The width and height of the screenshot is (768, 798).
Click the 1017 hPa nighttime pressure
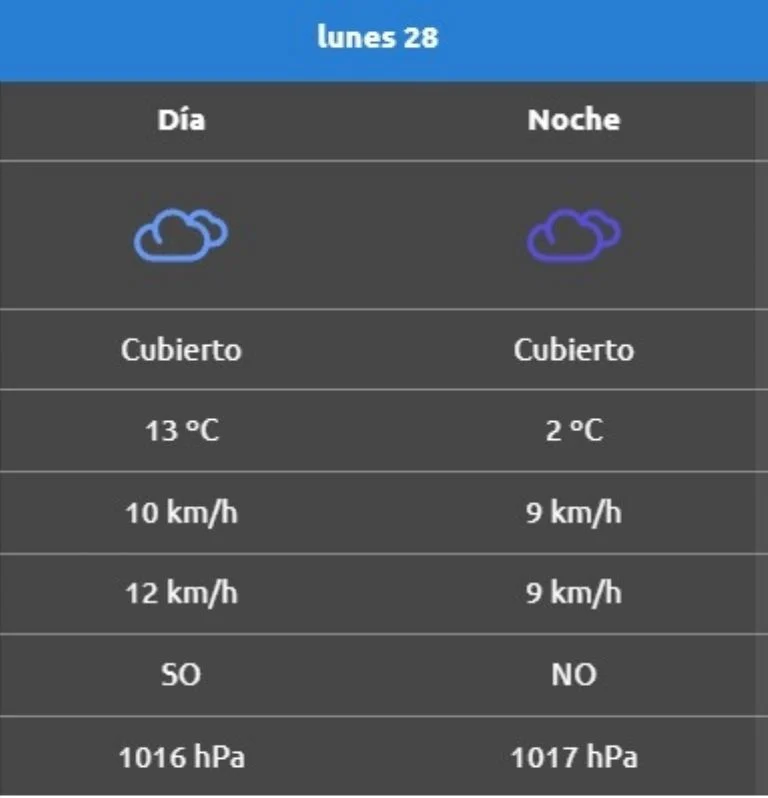pos(575,757)
